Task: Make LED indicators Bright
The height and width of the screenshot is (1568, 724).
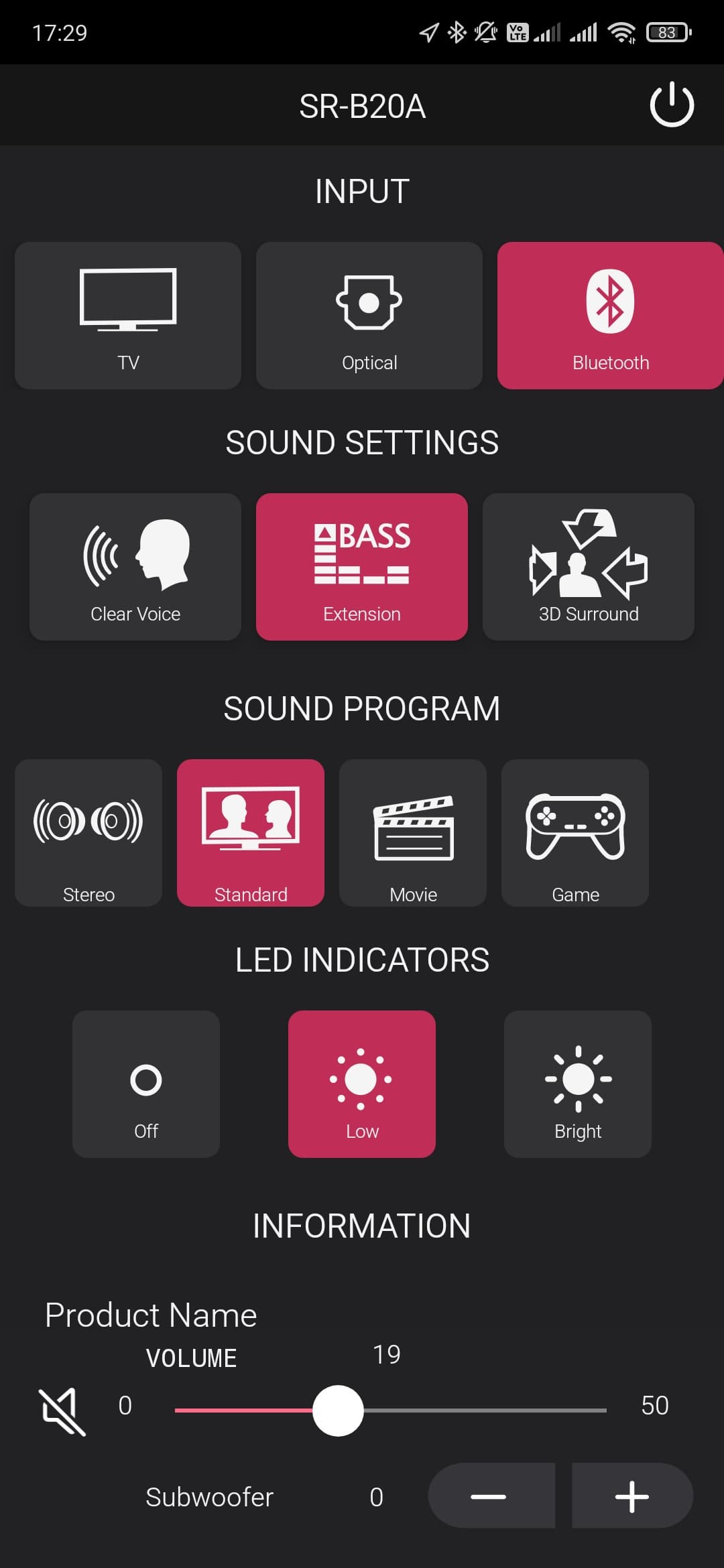Action: click(578, 1084)
